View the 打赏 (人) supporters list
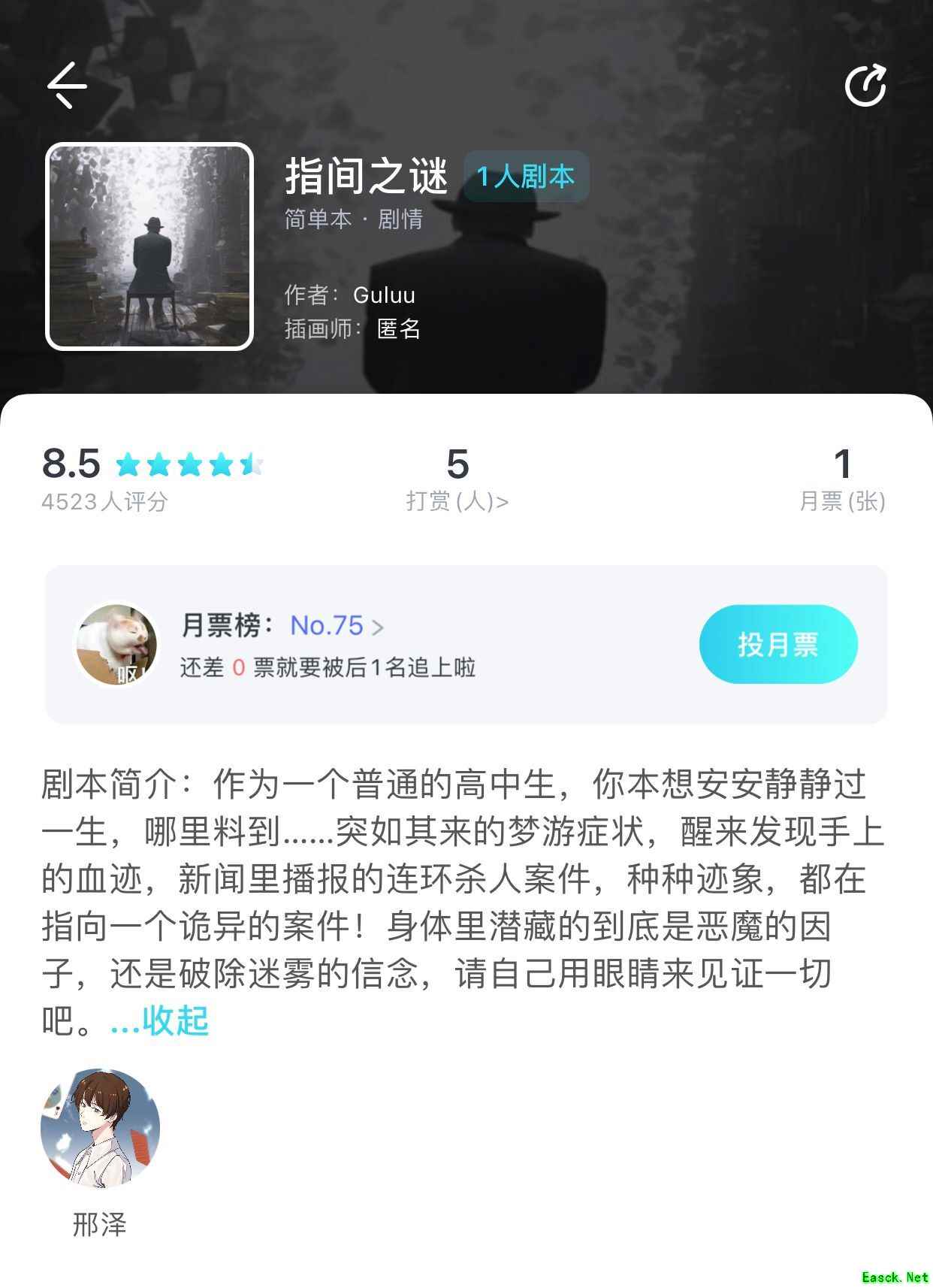This screenshot has width=933, height=1288. pos(457,500)
